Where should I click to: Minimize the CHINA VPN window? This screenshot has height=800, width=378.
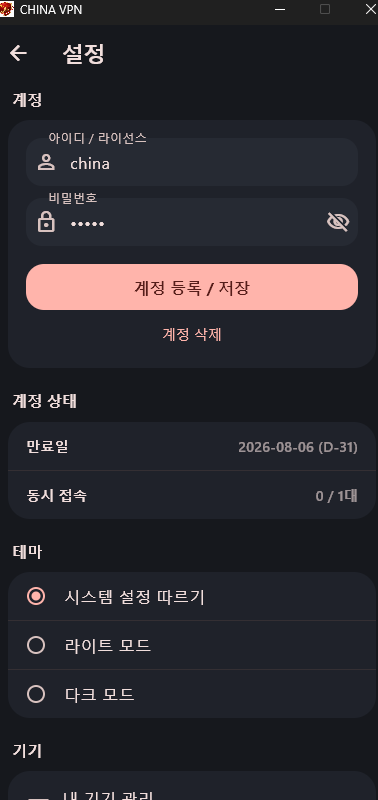click(x=280, y=9)
